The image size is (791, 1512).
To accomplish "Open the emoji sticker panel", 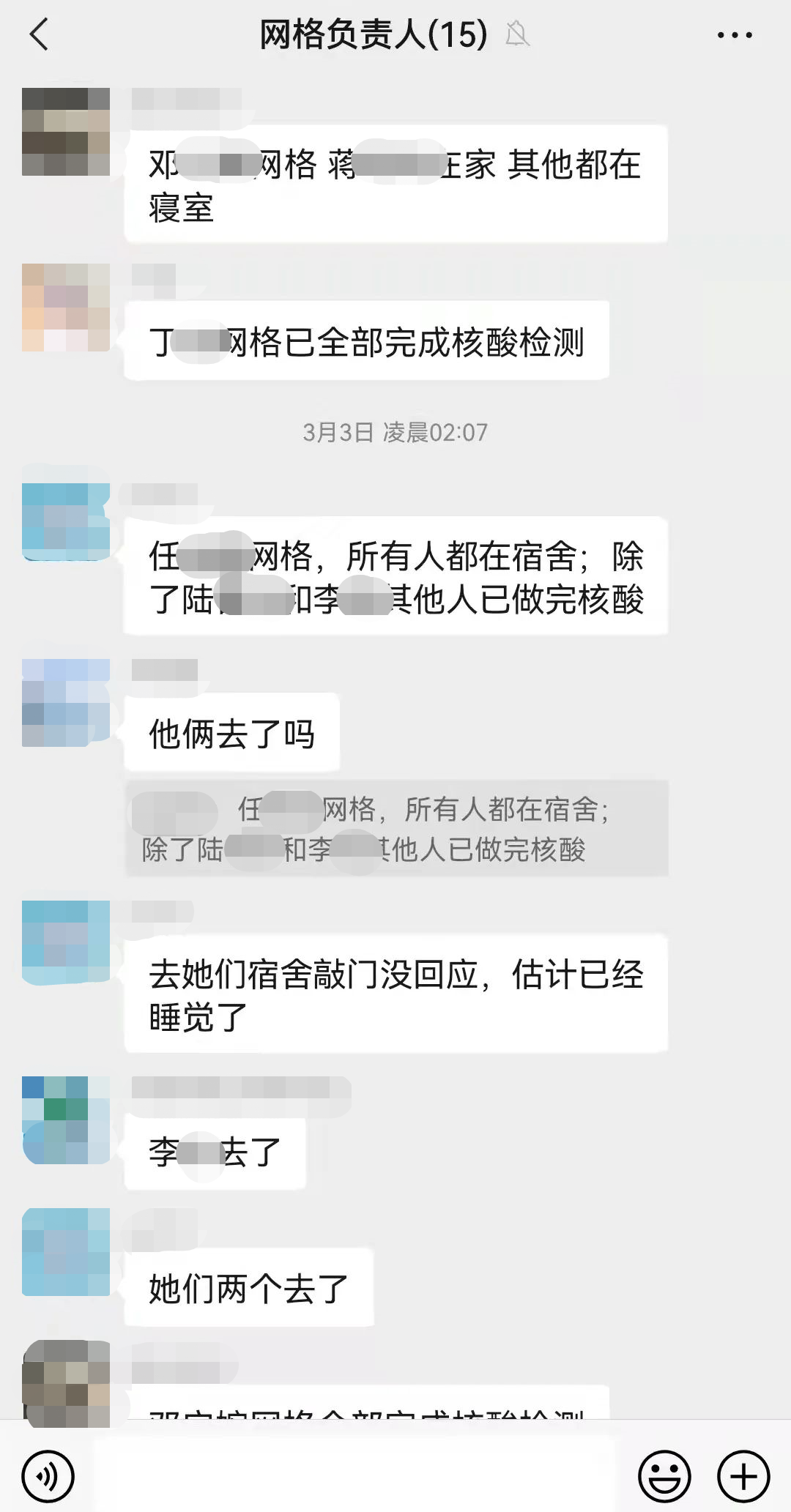I will [x=664, y=1476].
